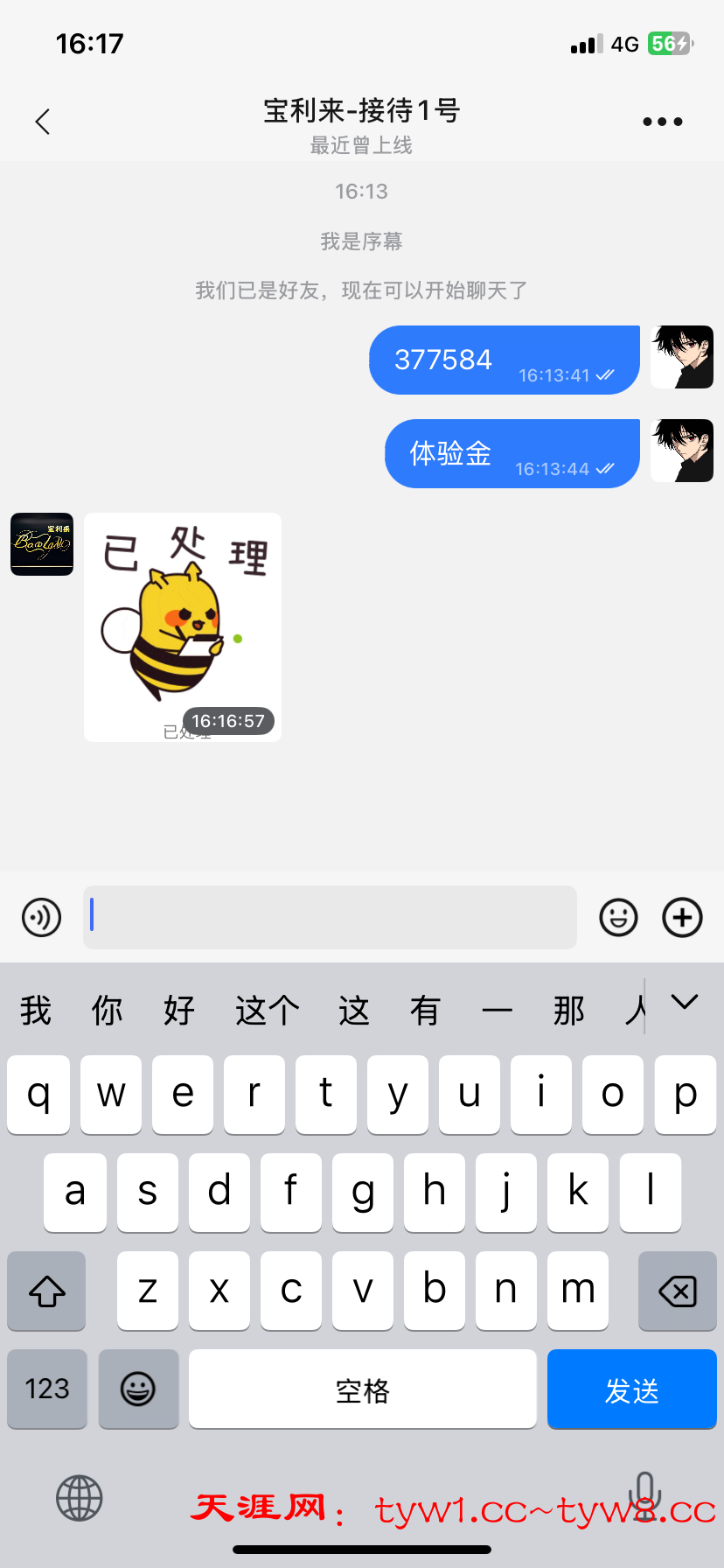724x1568 pixels.
Task: Pick the 我 candidate word
Action: click(x=36, y=1011)
